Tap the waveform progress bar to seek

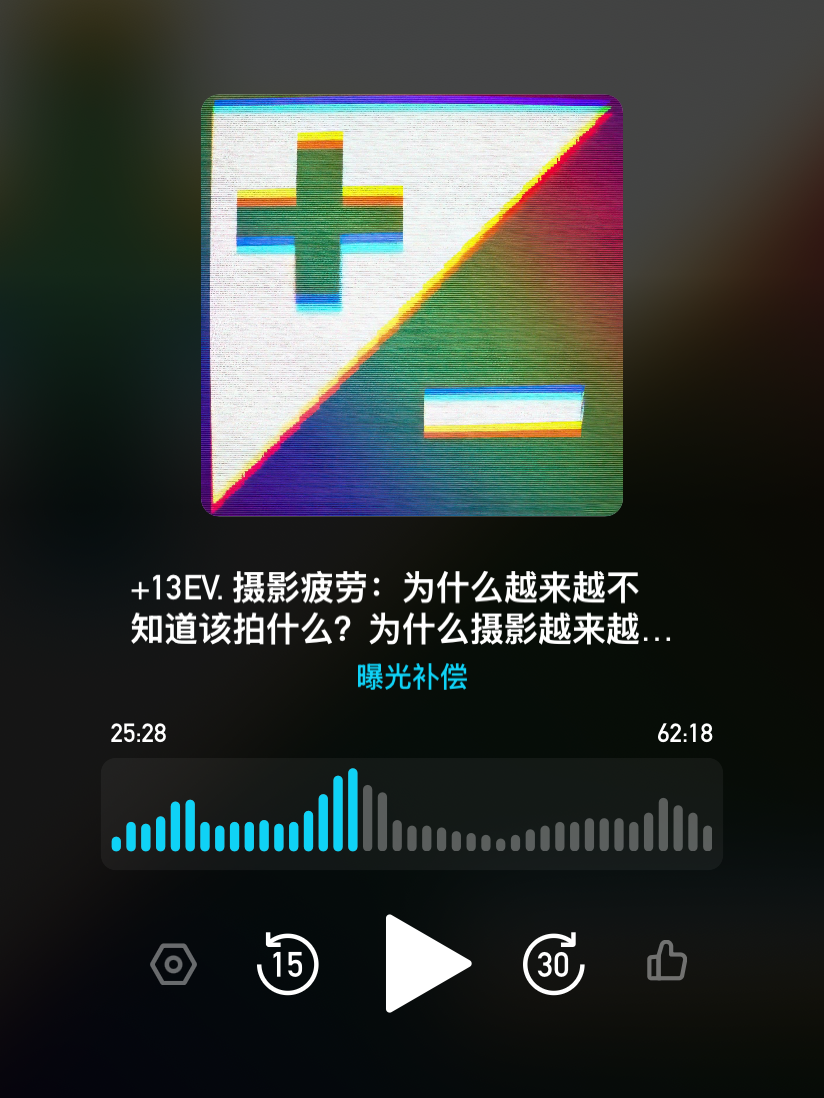(x=412, y=814)
